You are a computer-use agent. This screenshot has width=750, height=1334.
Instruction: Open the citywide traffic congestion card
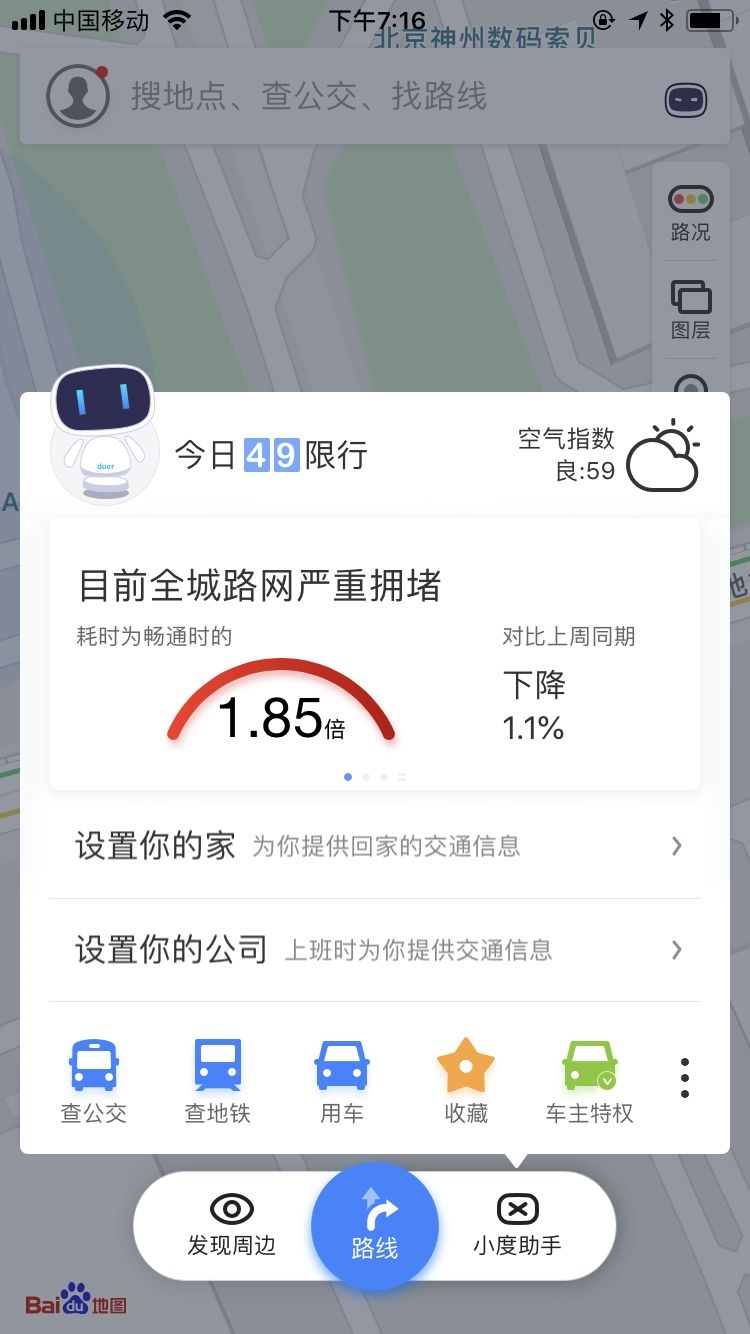pos(375,655)
